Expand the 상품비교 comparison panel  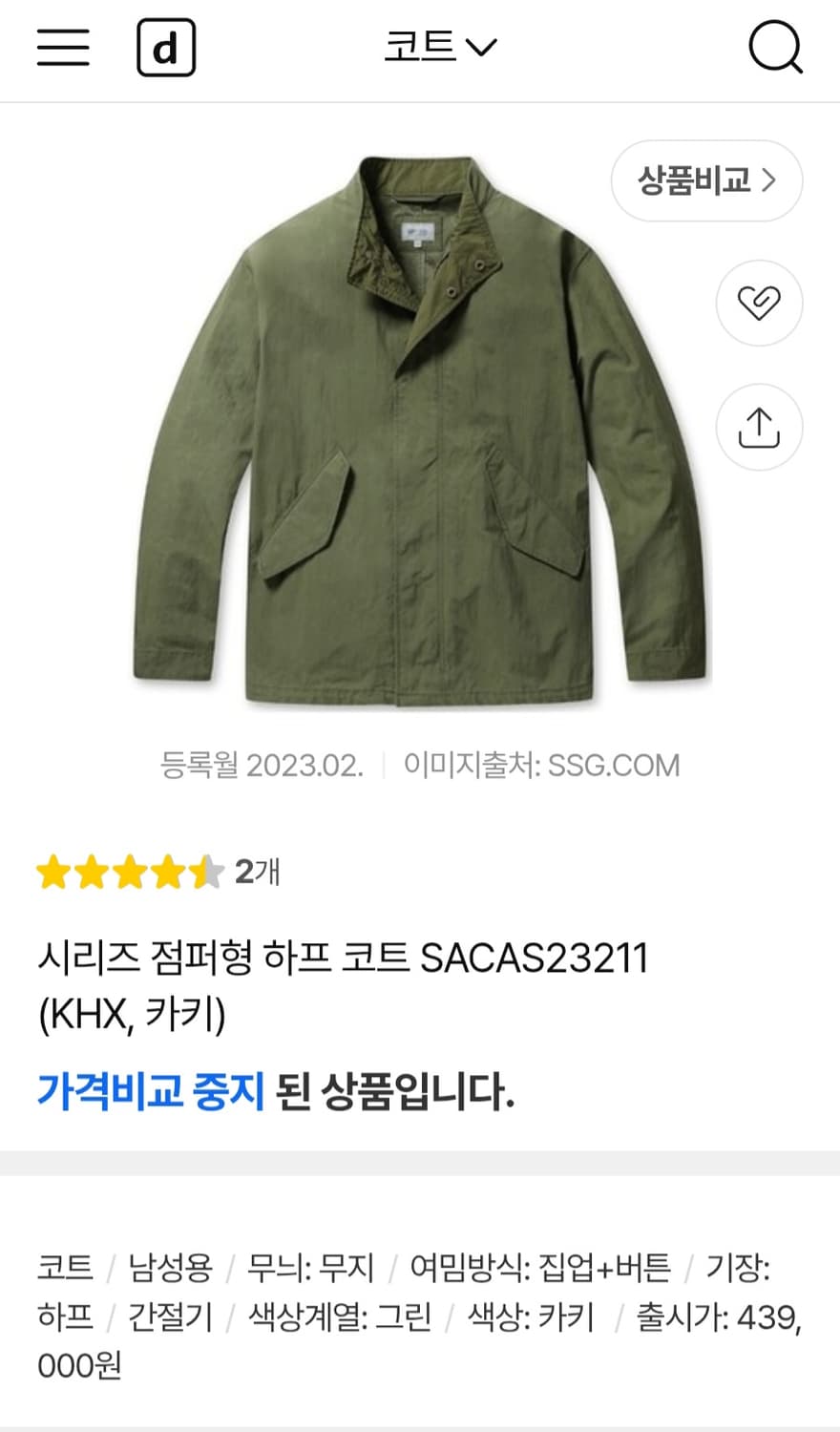point(706,180)
